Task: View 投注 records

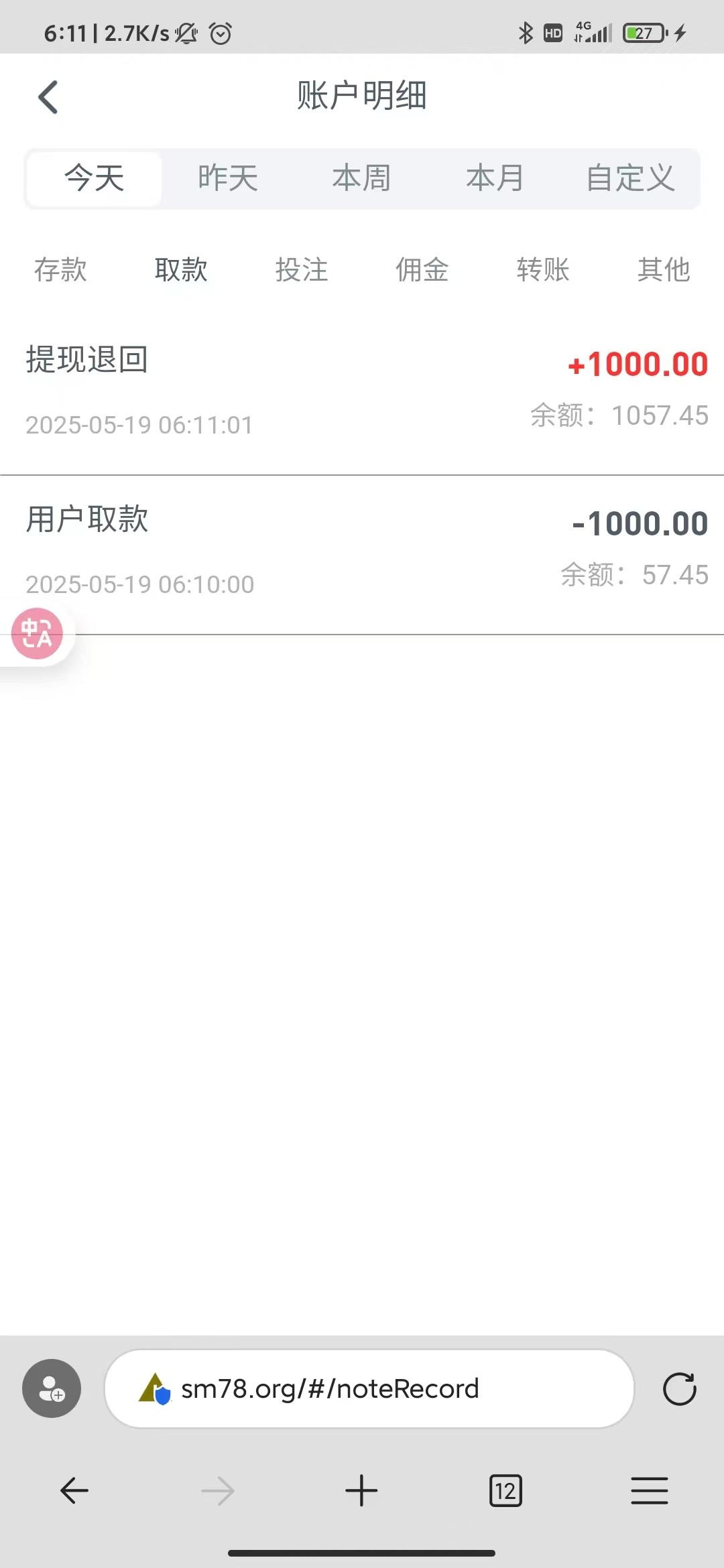Action: [302, 269]
